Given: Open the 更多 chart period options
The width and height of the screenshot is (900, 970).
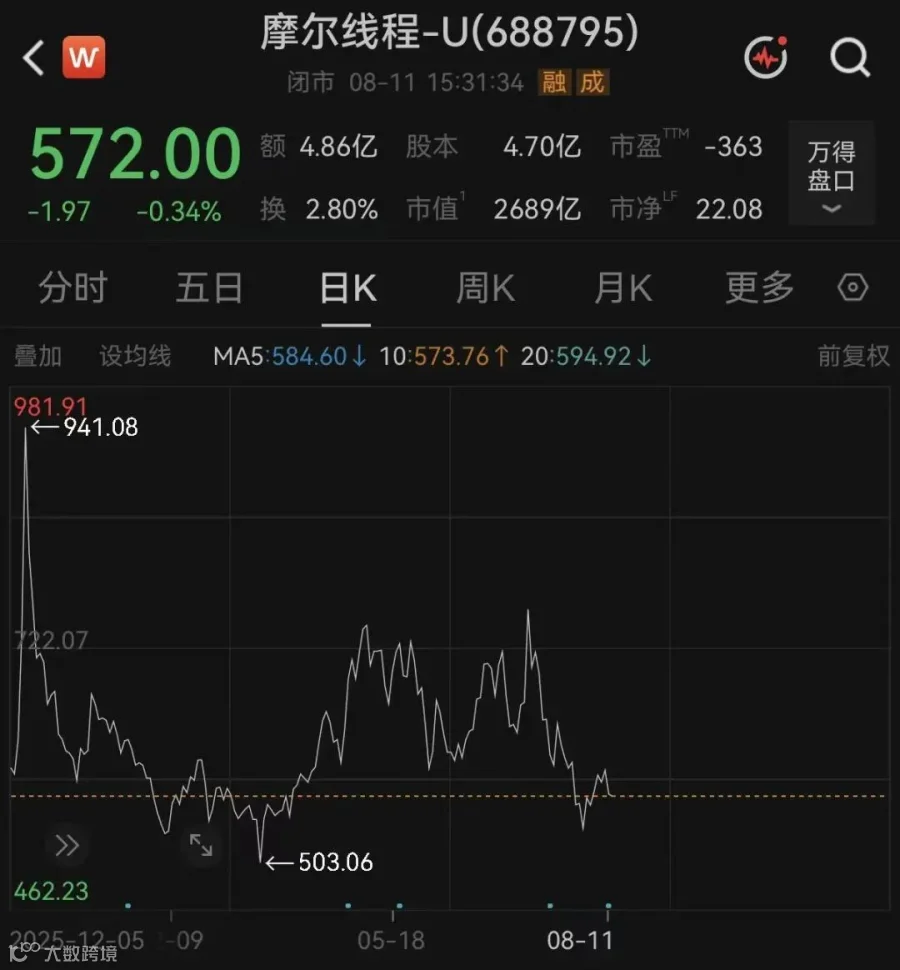Looking at the screenshot, I should click(760, 288).
